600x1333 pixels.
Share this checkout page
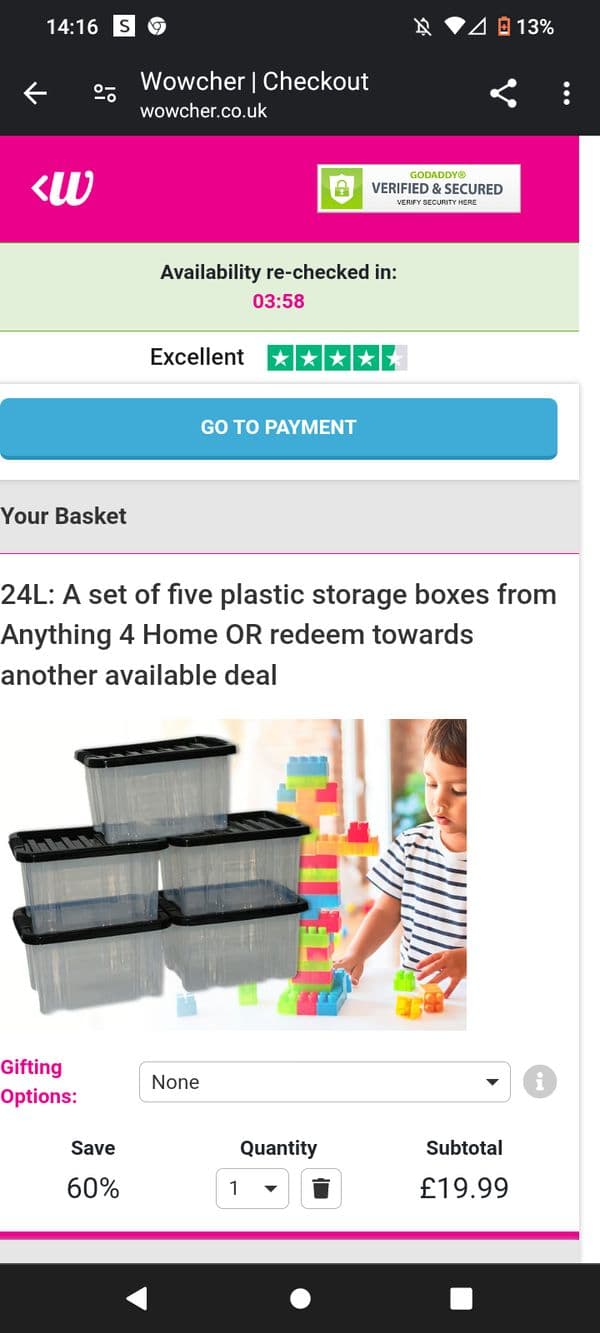503,94
